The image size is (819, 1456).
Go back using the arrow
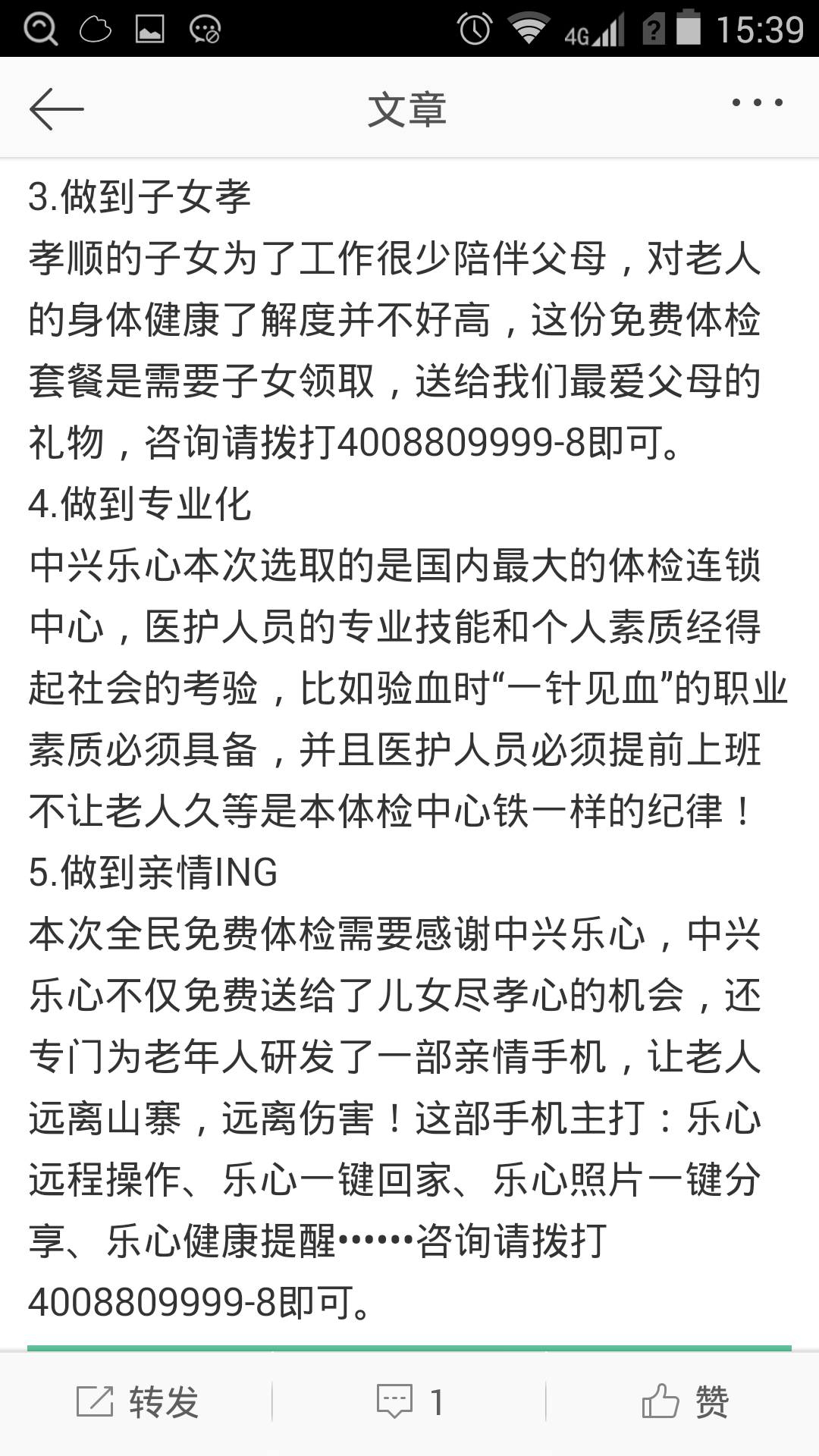click(56, 108)
